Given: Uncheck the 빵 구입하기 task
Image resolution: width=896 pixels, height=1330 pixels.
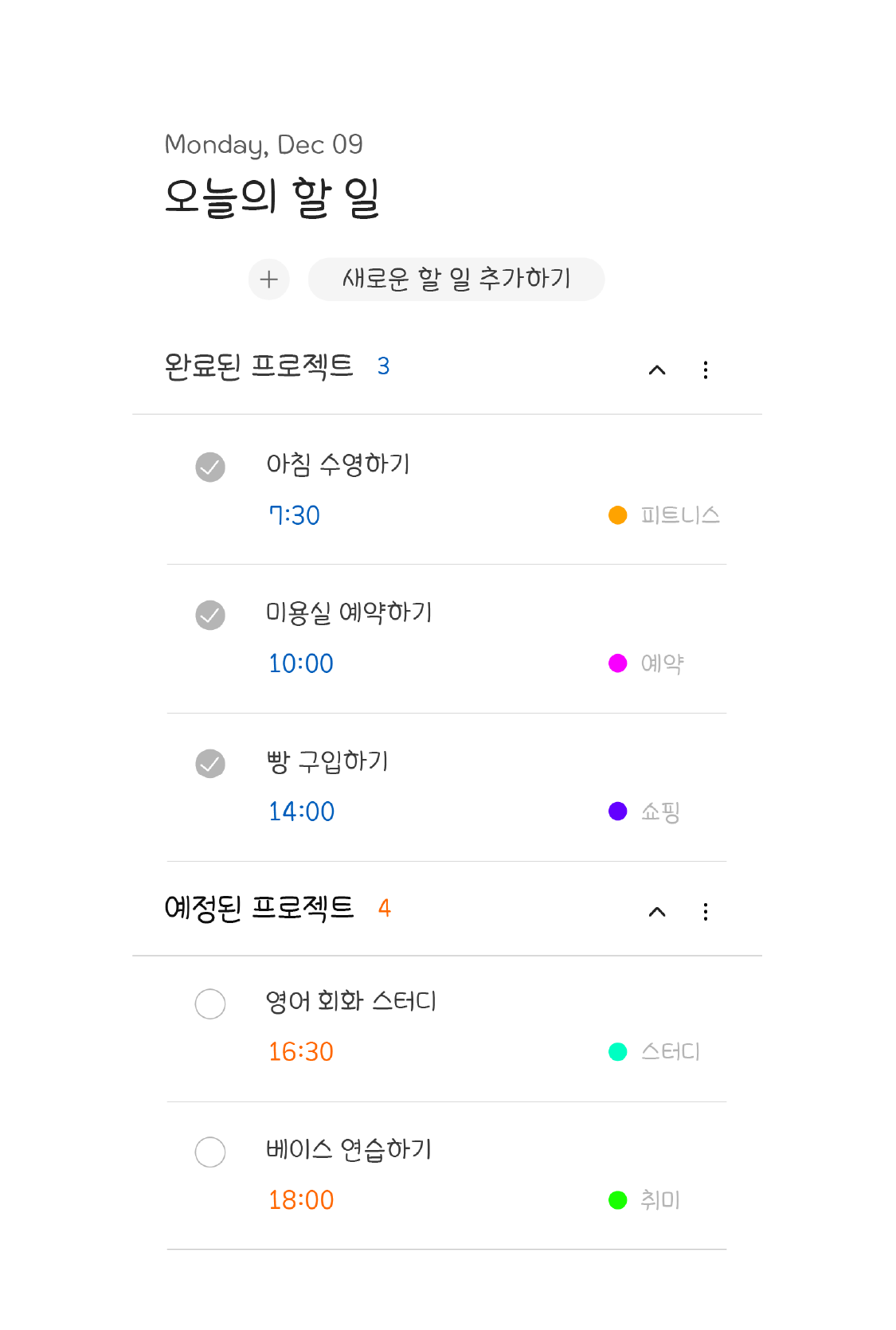Looking at the screenshot, I should (x=210, y=764).
